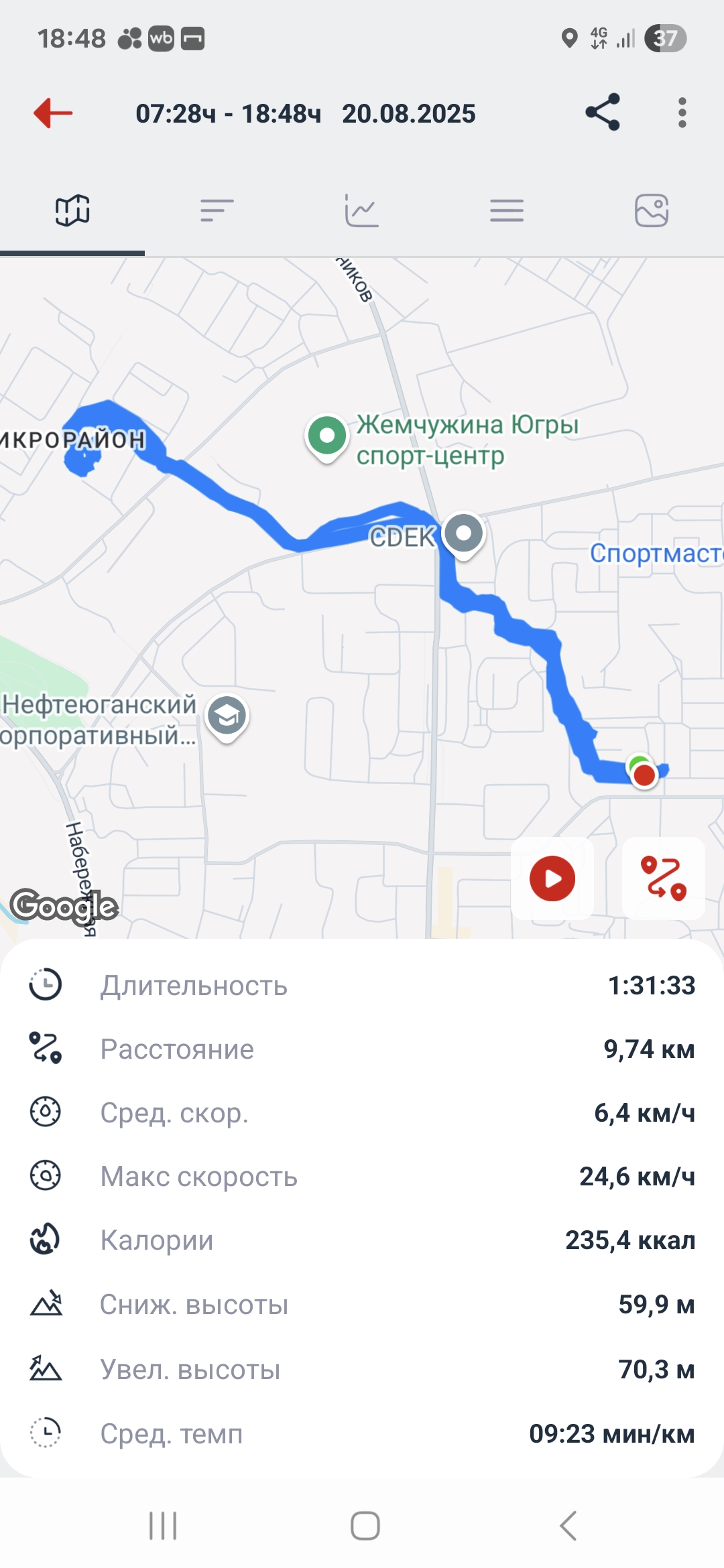
Task: Play the route animation
Action: coord(552,878)
